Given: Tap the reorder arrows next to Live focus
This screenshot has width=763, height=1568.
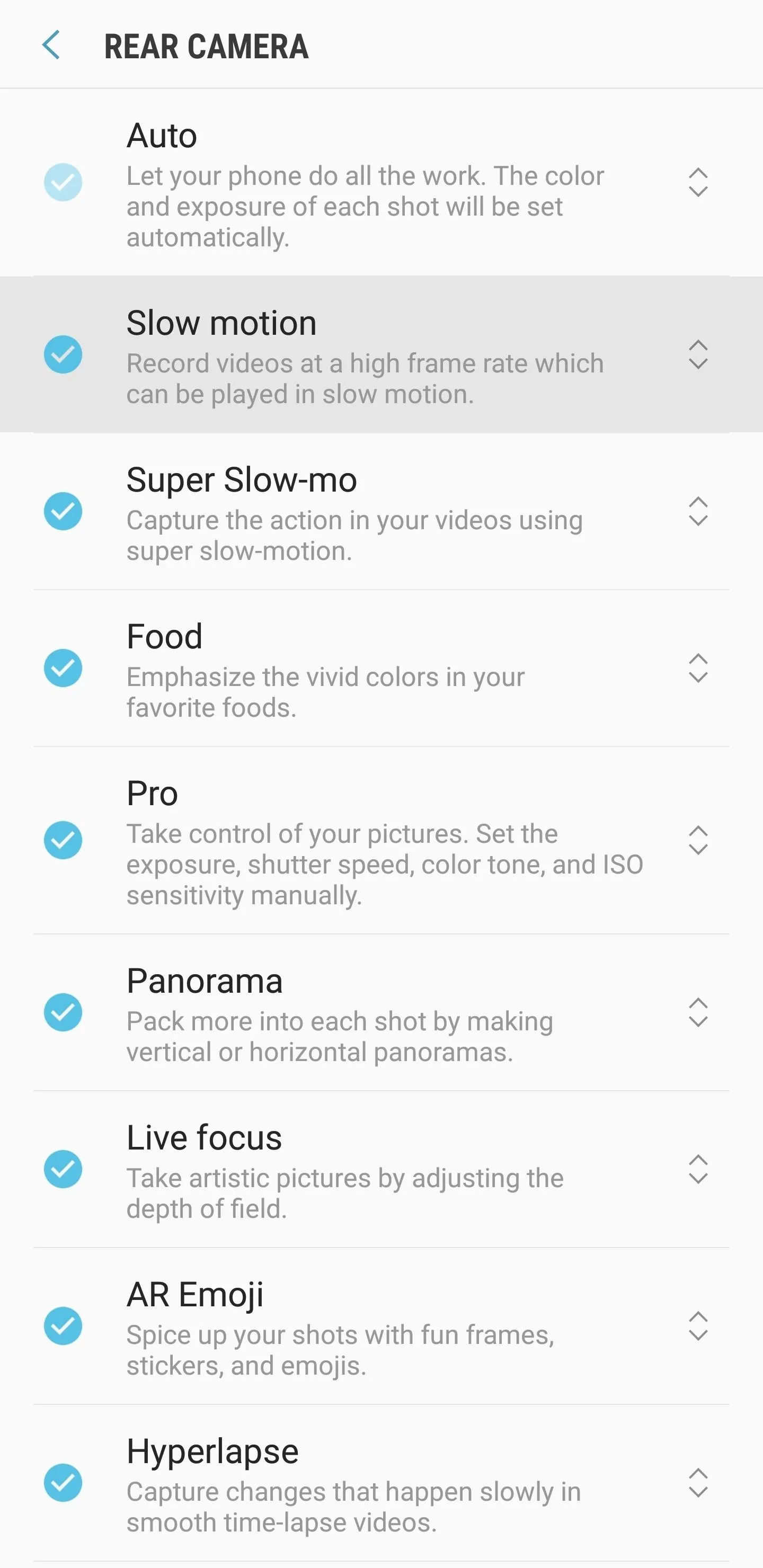Looking at the screenshot, I should tap(698, 1169).
